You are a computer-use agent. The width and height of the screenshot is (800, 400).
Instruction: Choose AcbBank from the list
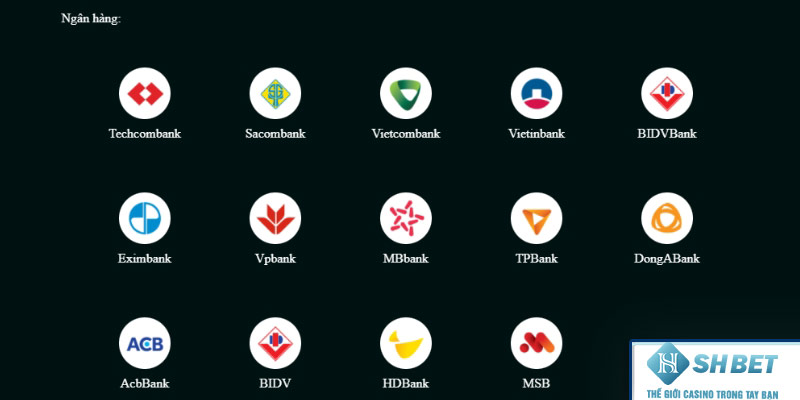pos(145,344)
